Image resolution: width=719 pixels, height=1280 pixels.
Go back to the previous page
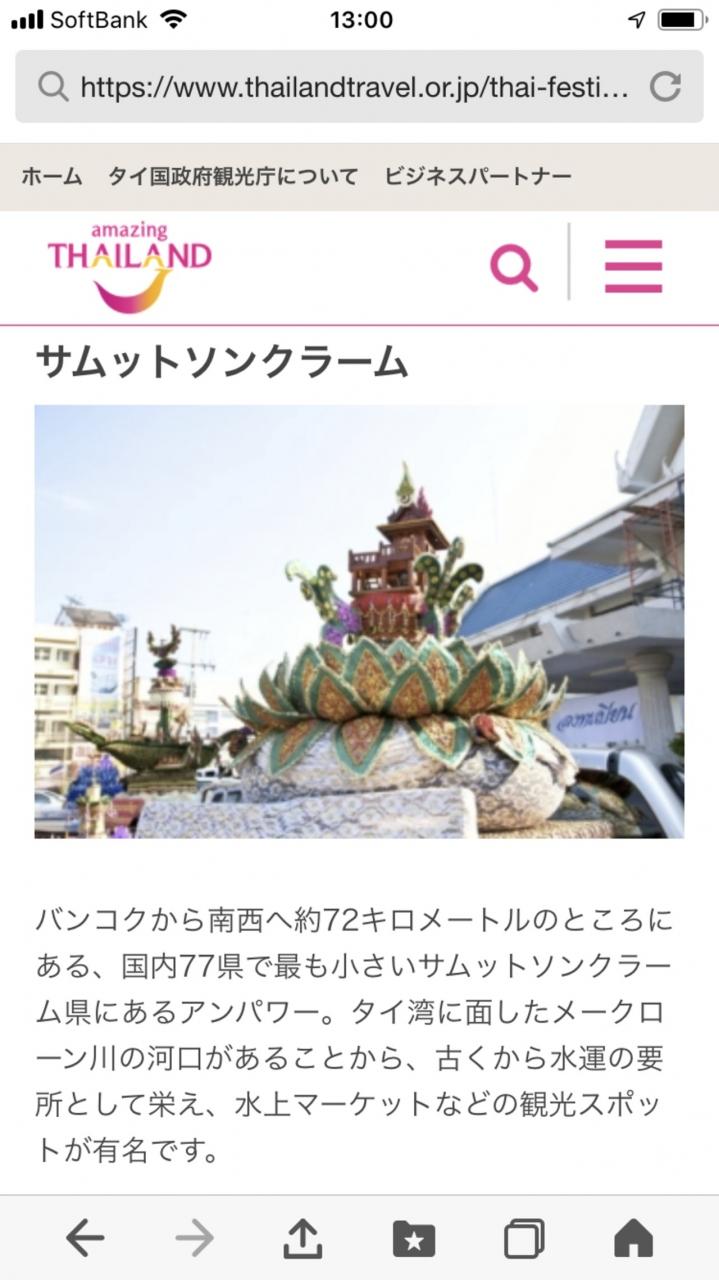(85, 1239)
